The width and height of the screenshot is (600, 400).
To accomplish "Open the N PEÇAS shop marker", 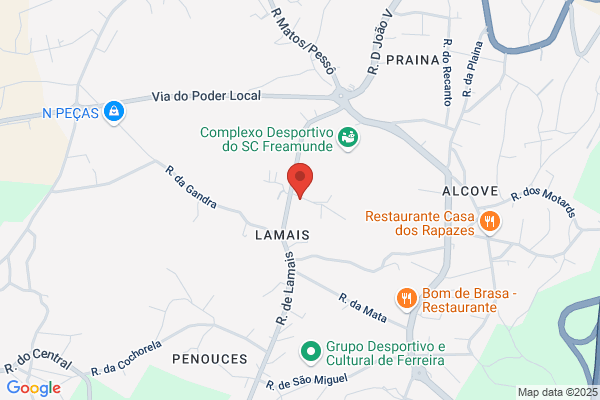I will [114, 113].
